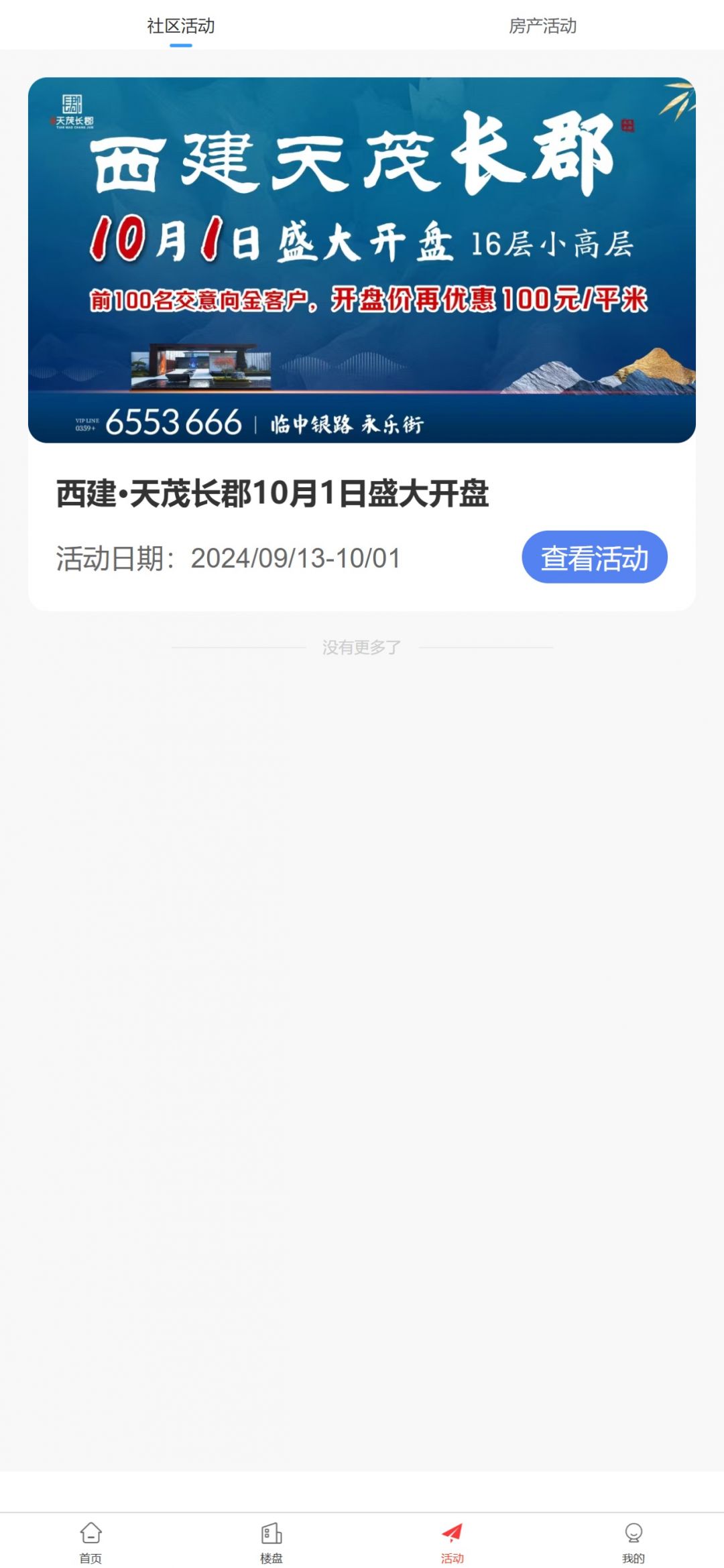724x1568 pixels.
Task: Open the 西建·天茂长郡 activity banner card
Action: pos(361,260)
